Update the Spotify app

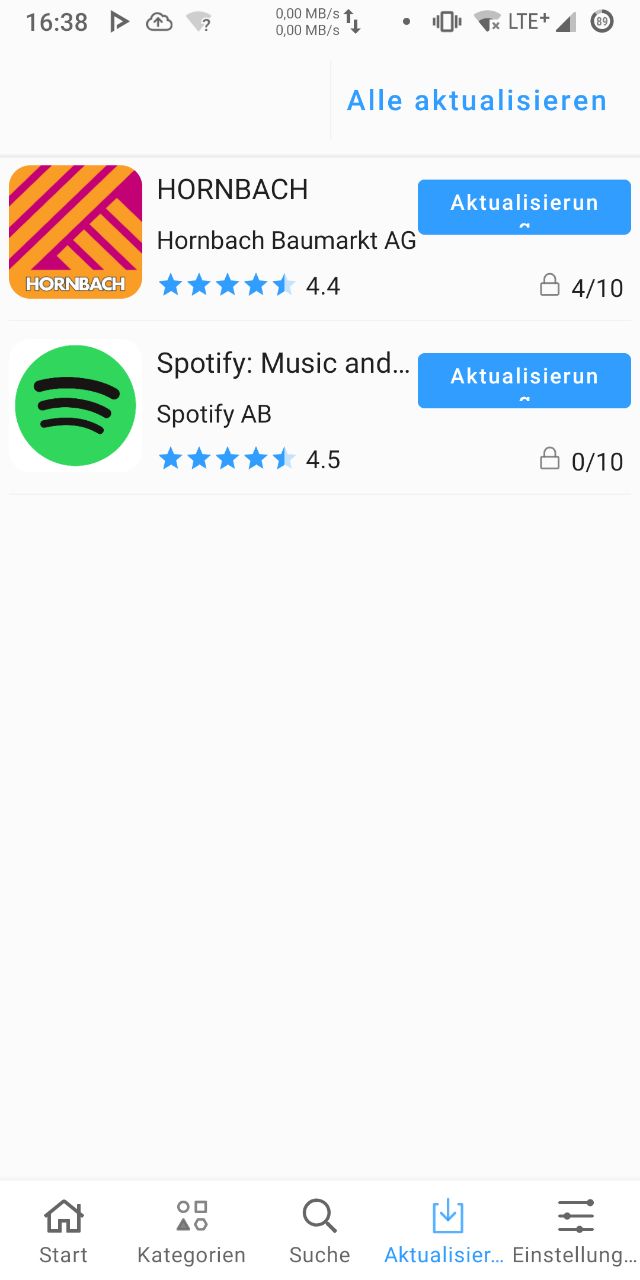point(524,380)
